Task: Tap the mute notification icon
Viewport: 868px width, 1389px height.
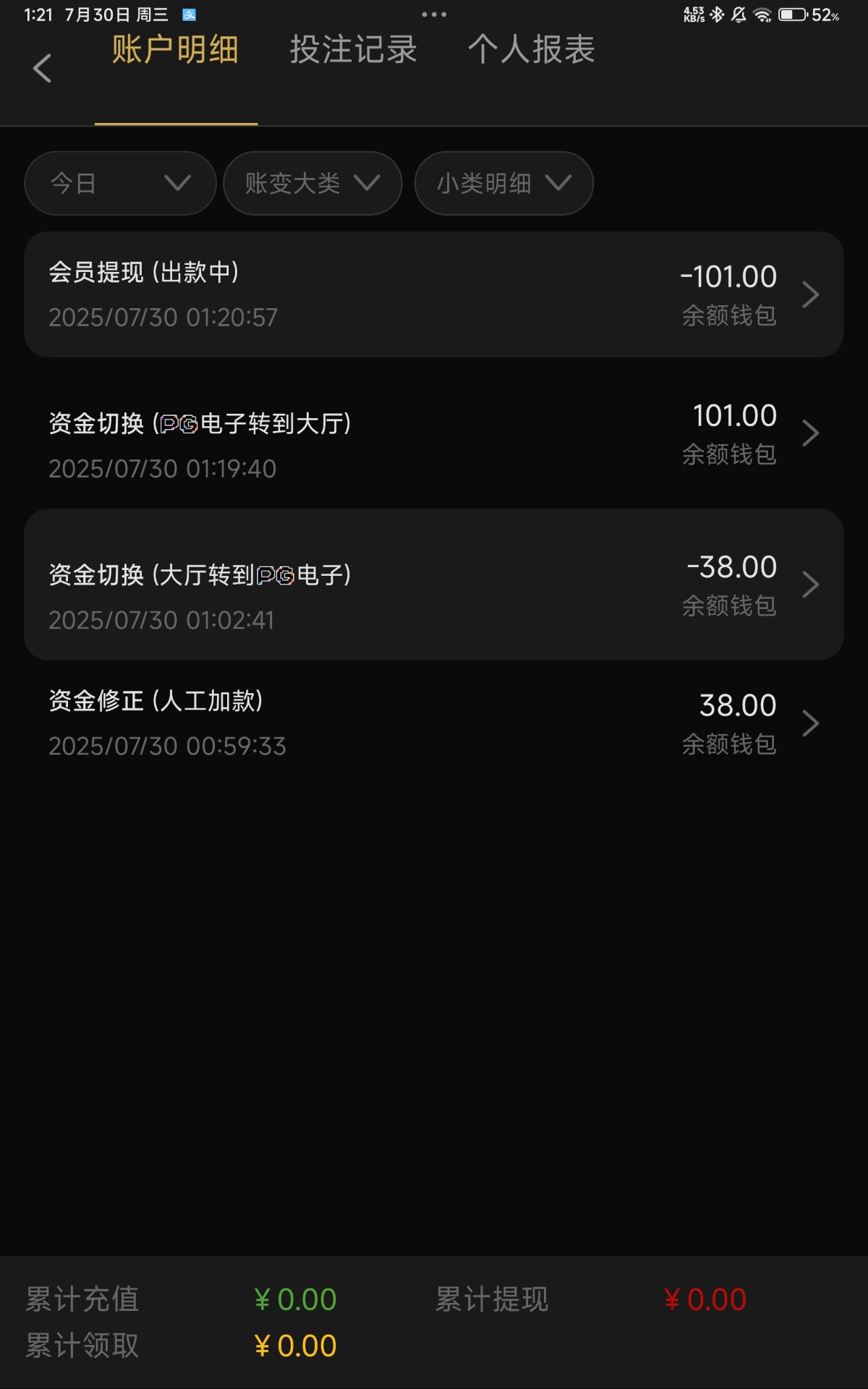Action: 737,13
